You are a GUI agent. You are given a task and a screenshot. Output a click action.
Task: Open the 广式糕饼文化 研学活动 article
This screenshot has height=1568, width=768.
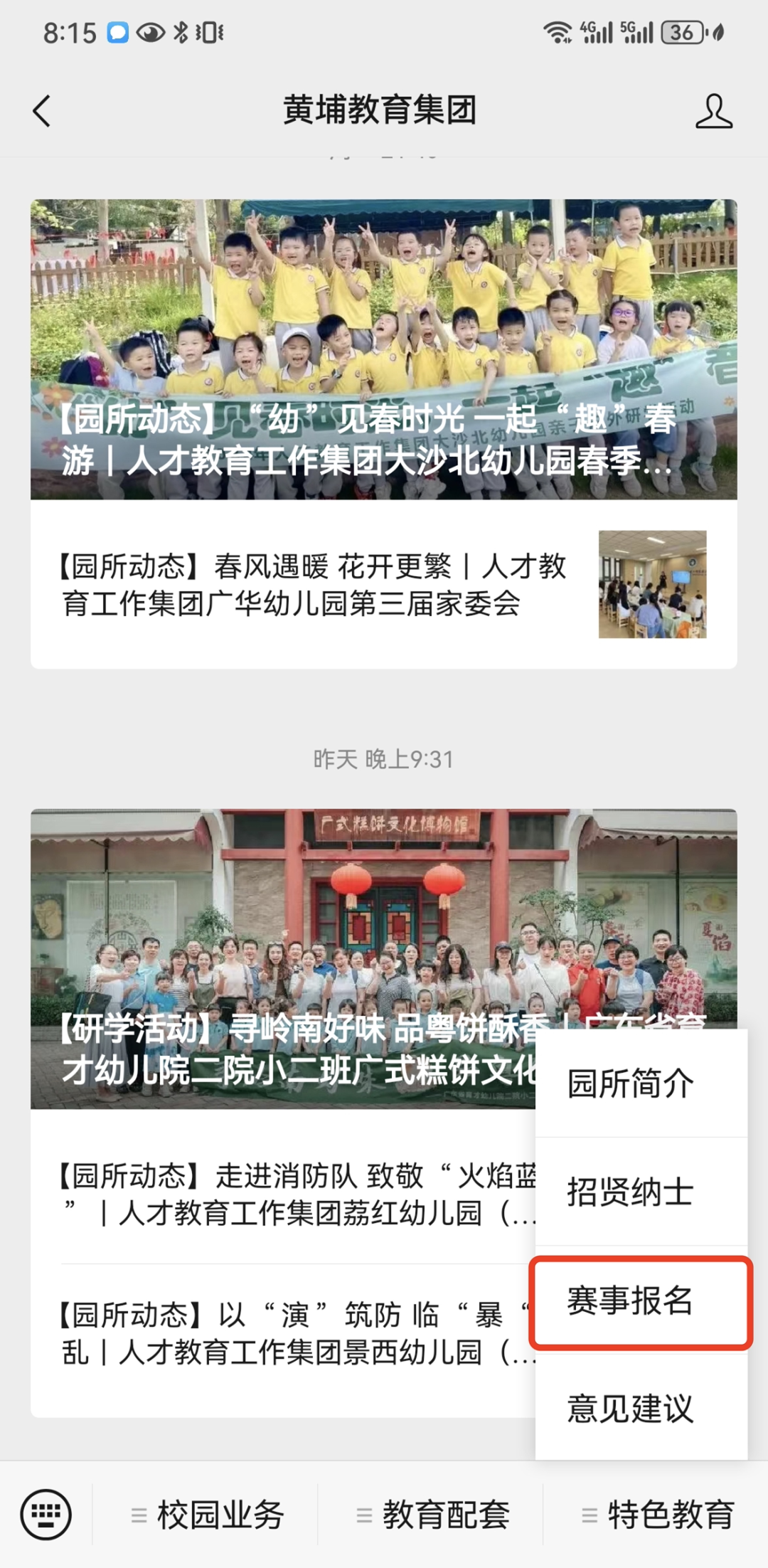click(x=284, y=953)
